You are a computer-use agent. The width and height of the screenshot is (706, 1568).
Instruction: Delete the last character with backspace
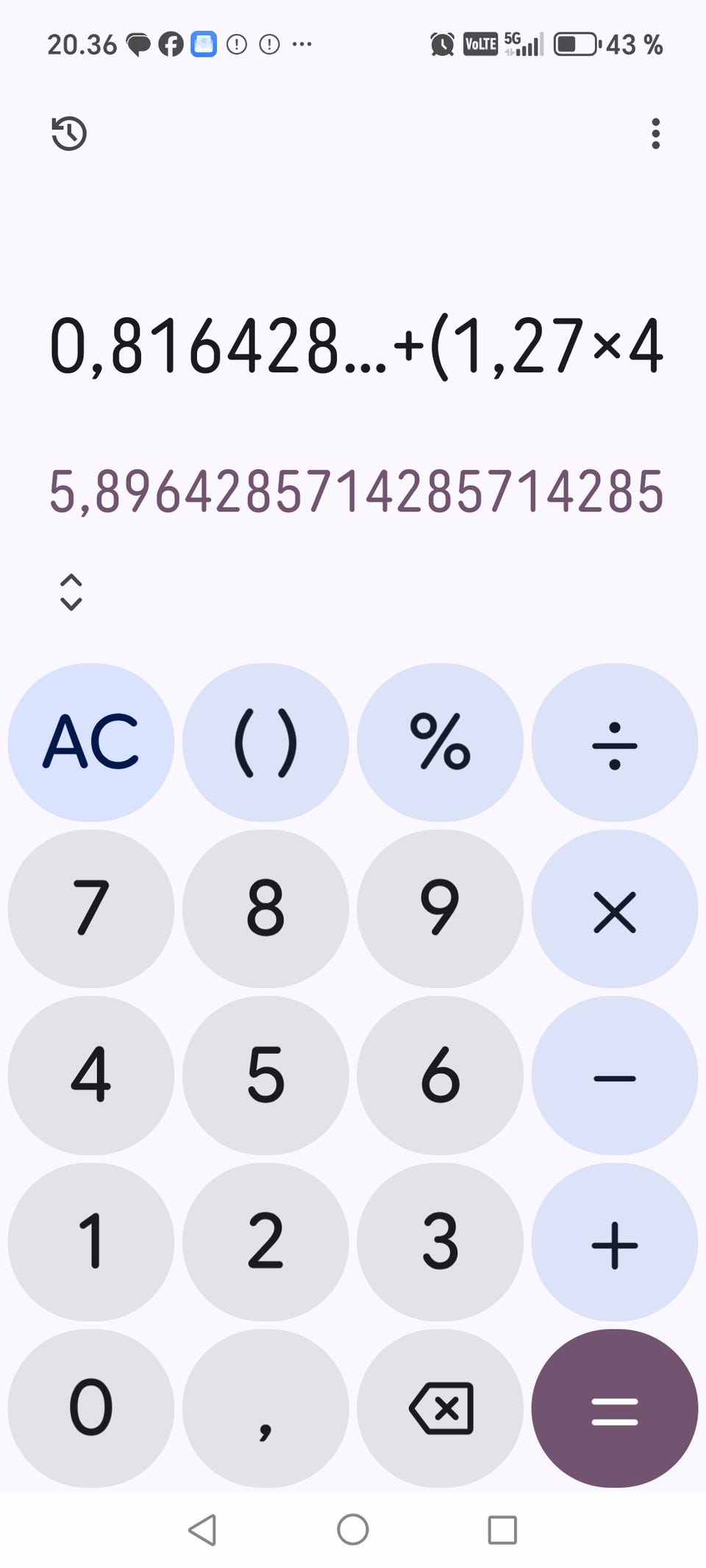(440, 1408)
